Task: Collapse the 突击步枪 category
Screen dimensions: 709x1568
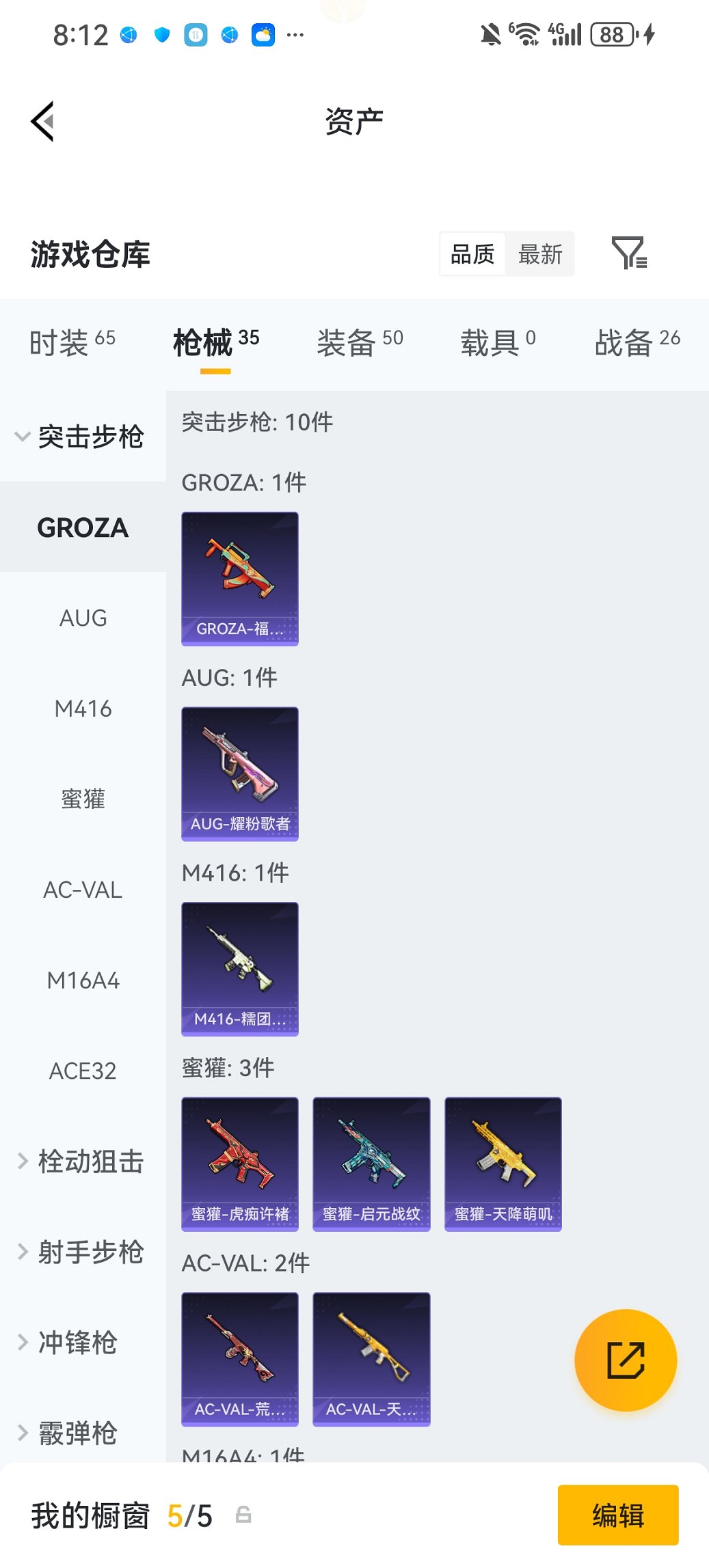Action: (82, 437)
